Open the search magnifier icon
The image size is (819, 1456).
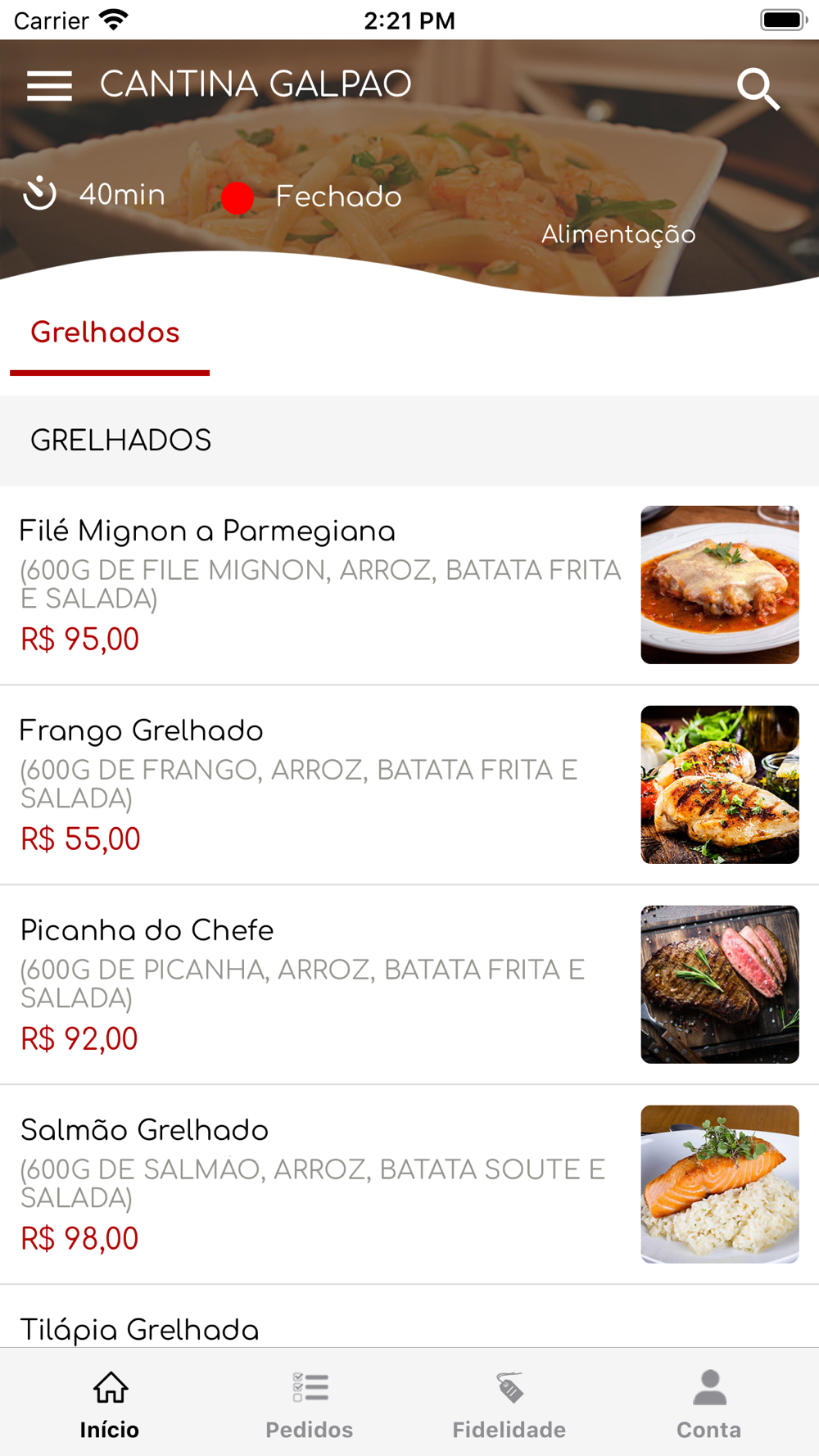tap(758, 88)
